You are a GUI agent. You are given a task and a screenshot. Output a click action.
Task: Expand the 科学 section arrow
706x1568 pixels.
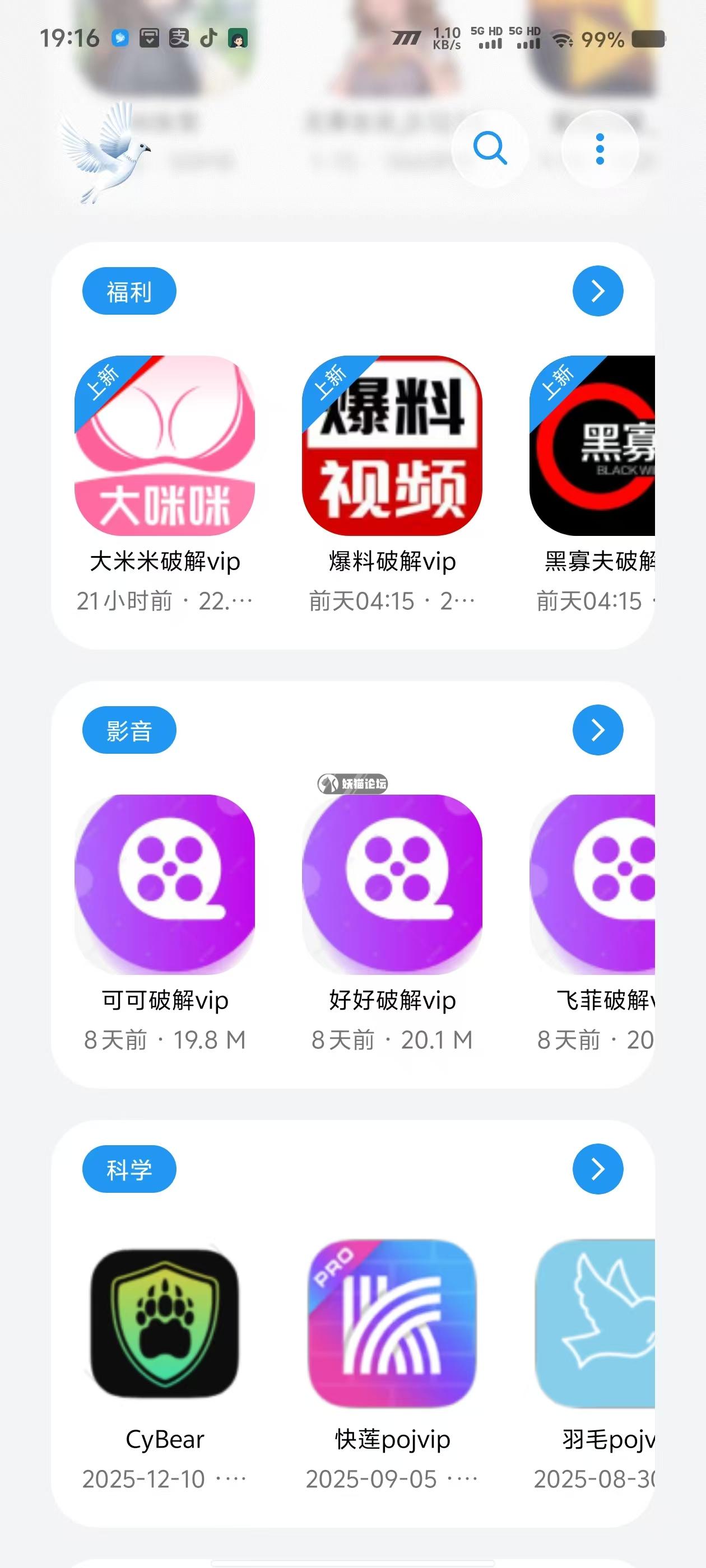point(597,1168)
